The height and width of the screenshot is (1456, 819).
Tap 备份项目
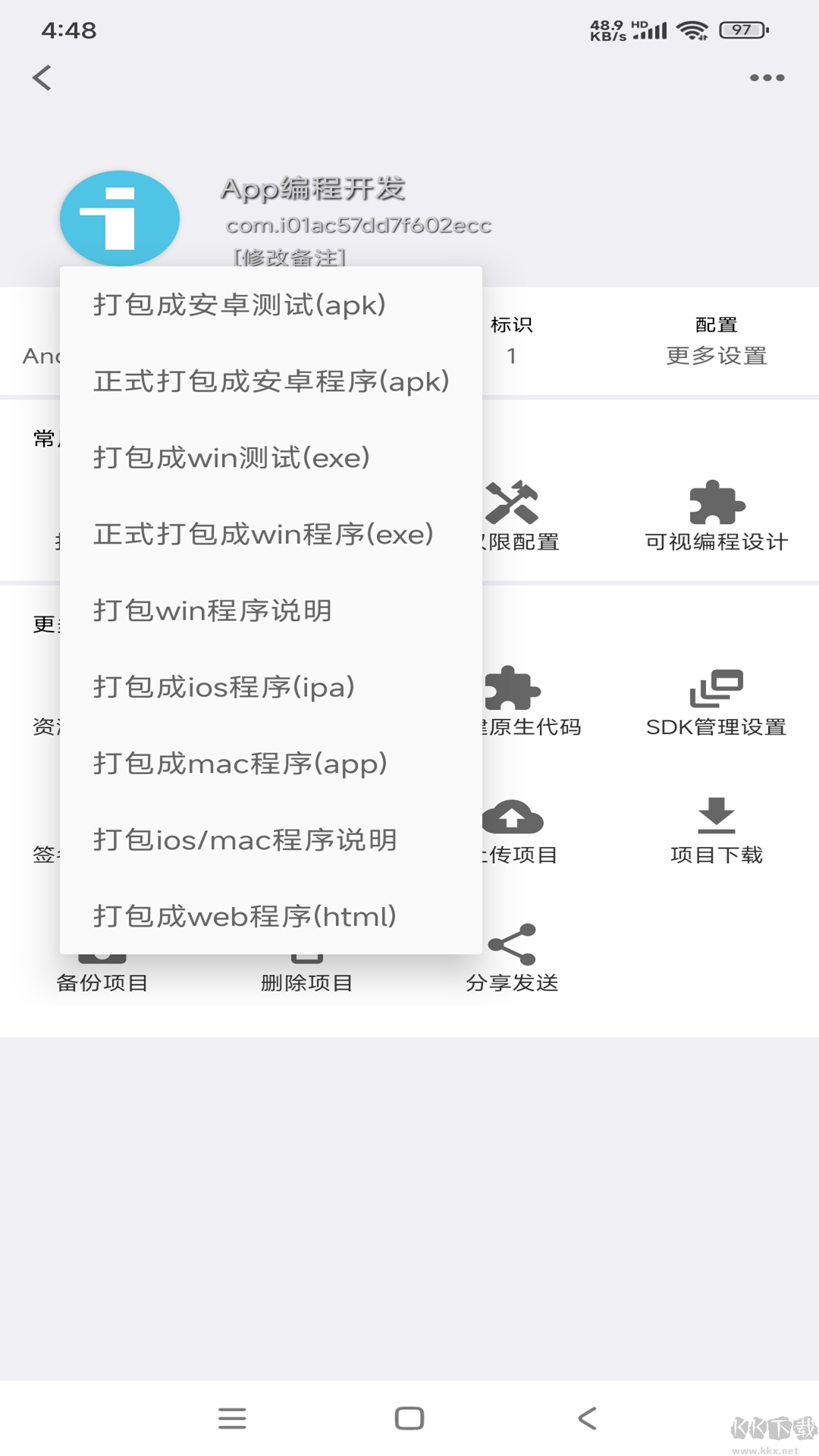pyautogui.click(x=102, y=981)
